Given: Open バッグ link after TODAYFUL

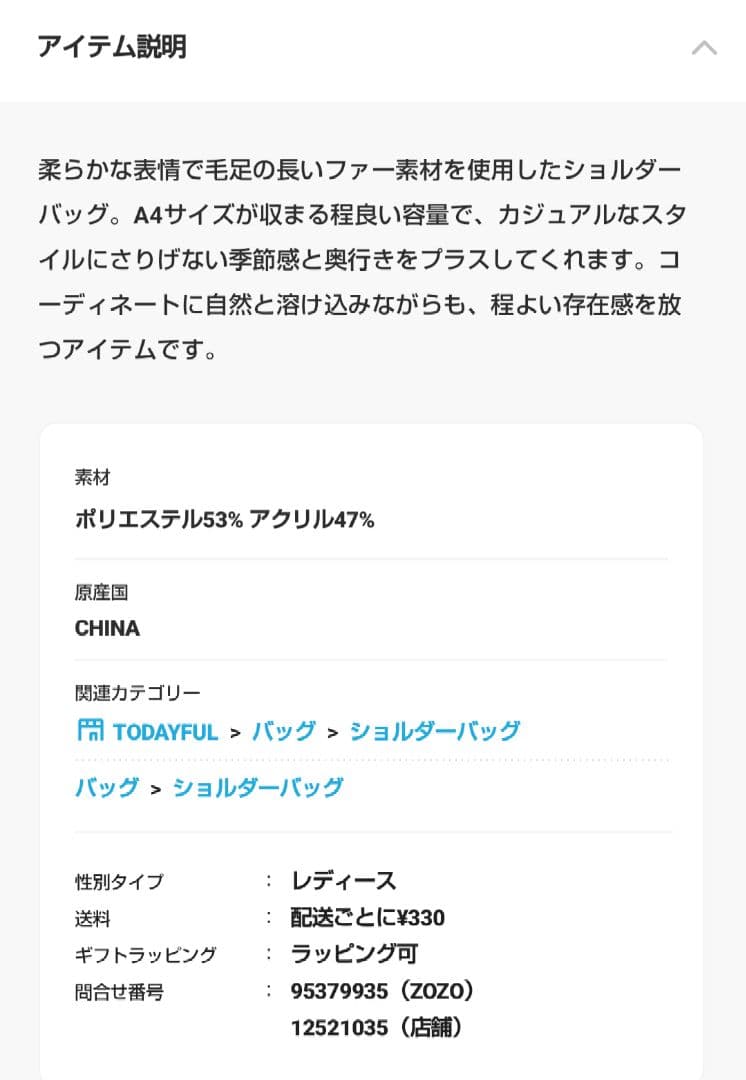Looking at the screenshot, I should pos(284,731).
